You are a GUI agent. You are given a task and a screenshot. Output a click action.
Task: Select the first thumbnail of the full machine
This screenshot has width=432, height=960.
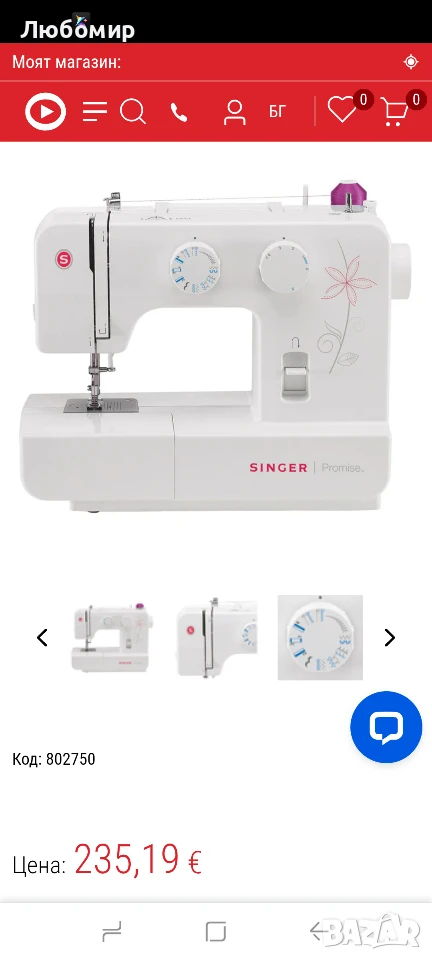click(x=112, y=637)
